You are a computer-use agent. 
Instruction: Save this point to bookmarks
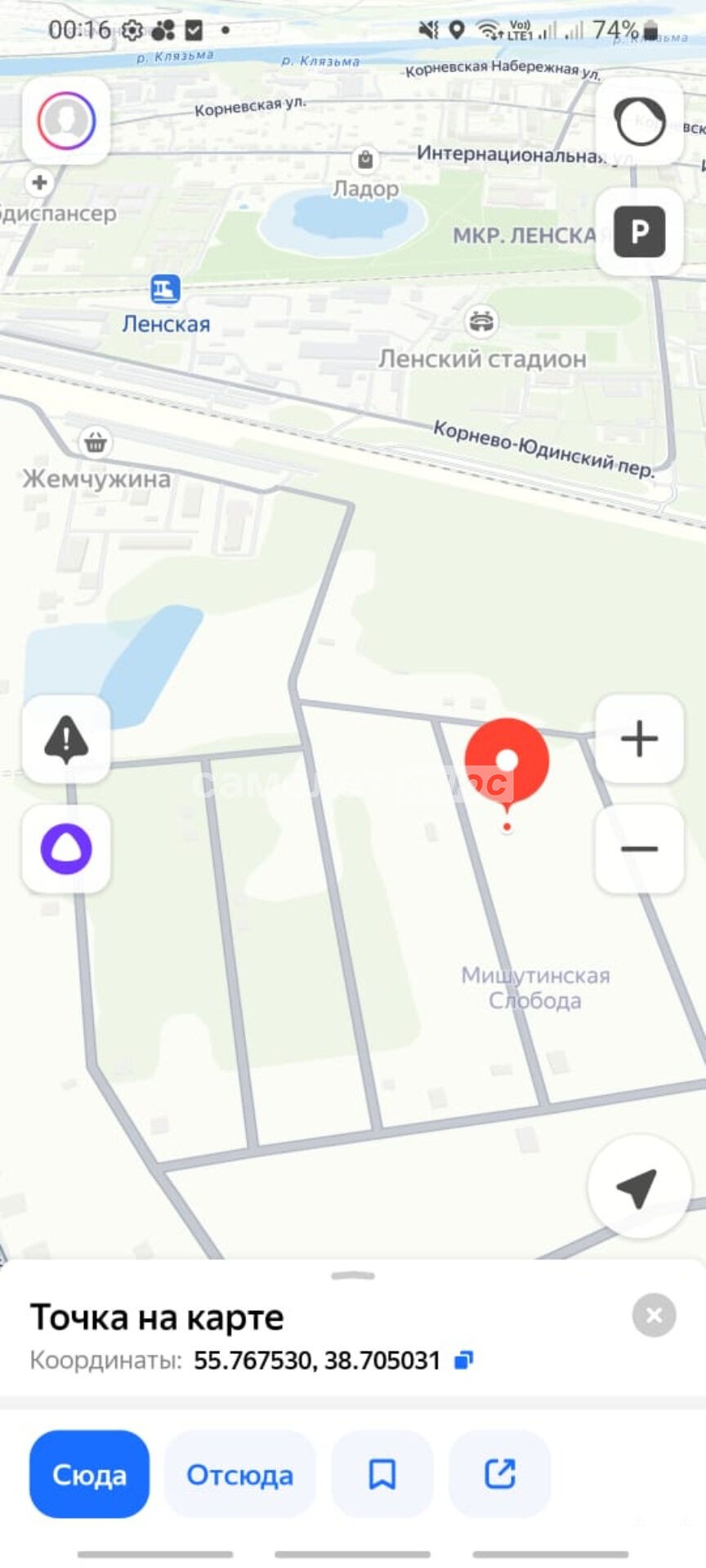tap(382, 1474)
